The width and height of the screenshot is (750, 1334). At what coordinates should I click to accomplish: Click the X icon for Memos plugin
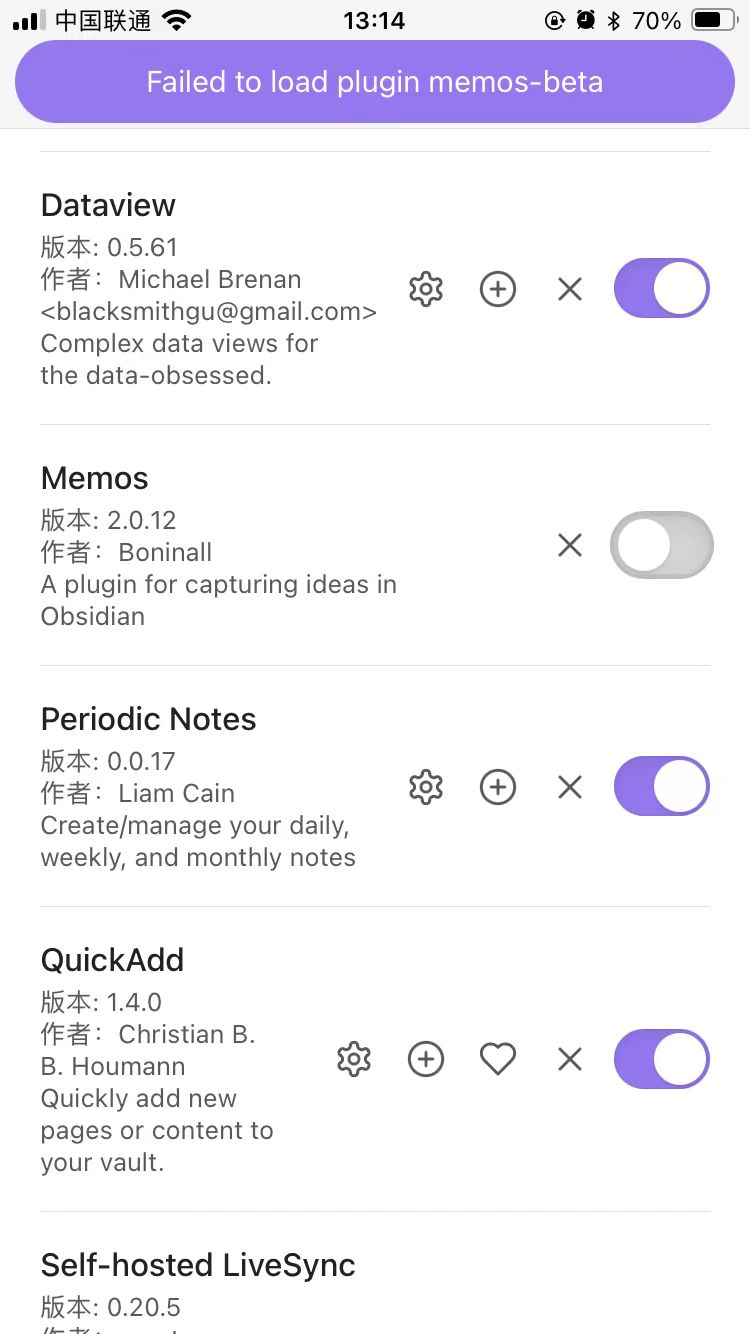(569, 545)
